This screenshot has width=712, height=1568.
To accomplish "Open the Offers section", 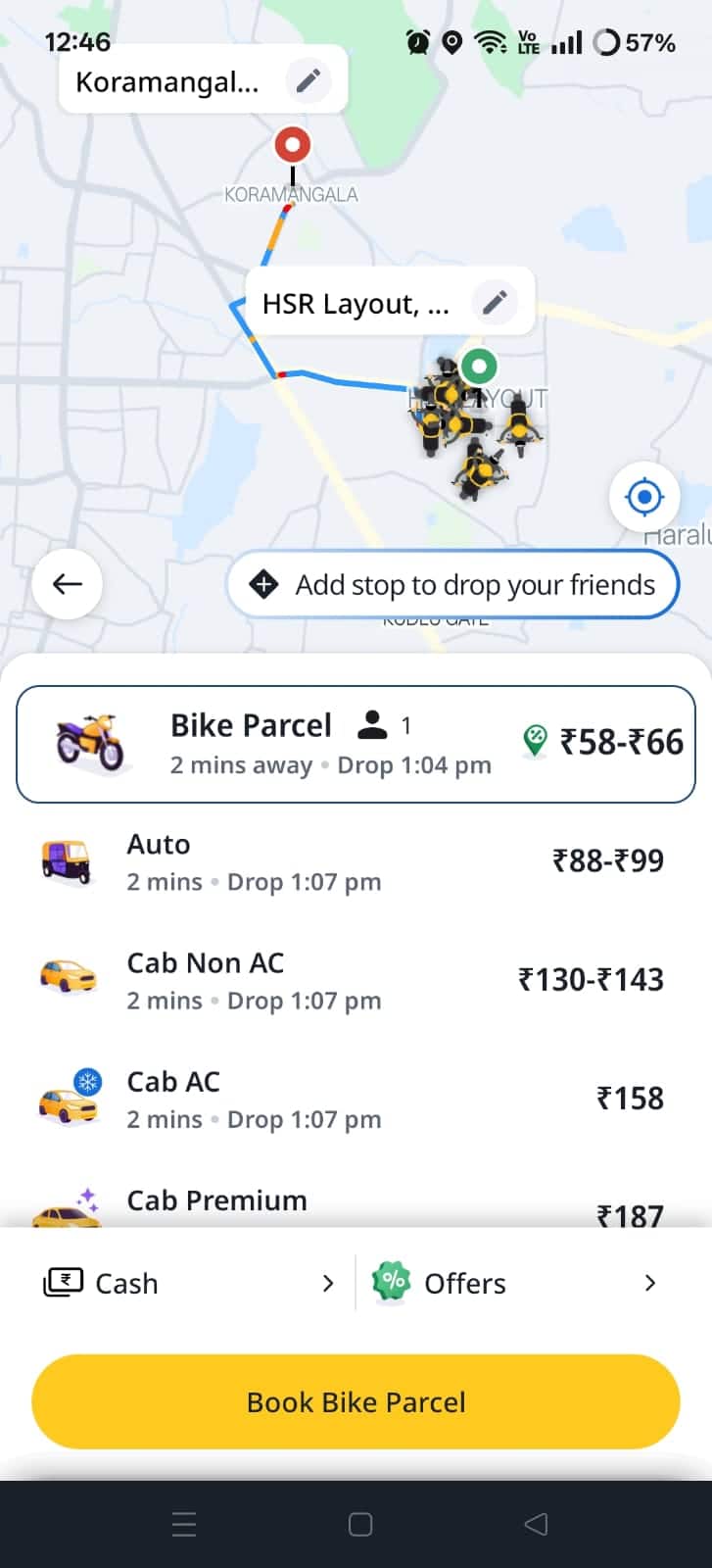I will point(514,1283).
